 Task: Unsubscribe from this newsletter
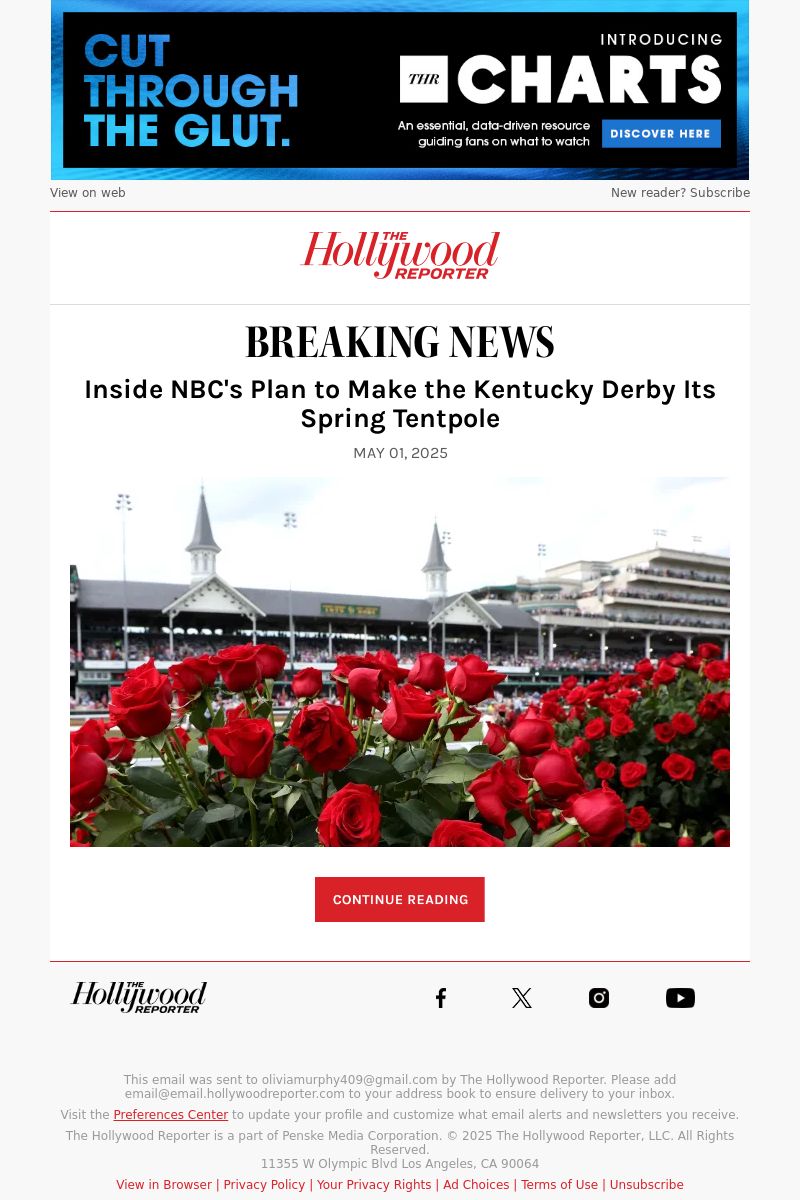tap(646, 1185)
